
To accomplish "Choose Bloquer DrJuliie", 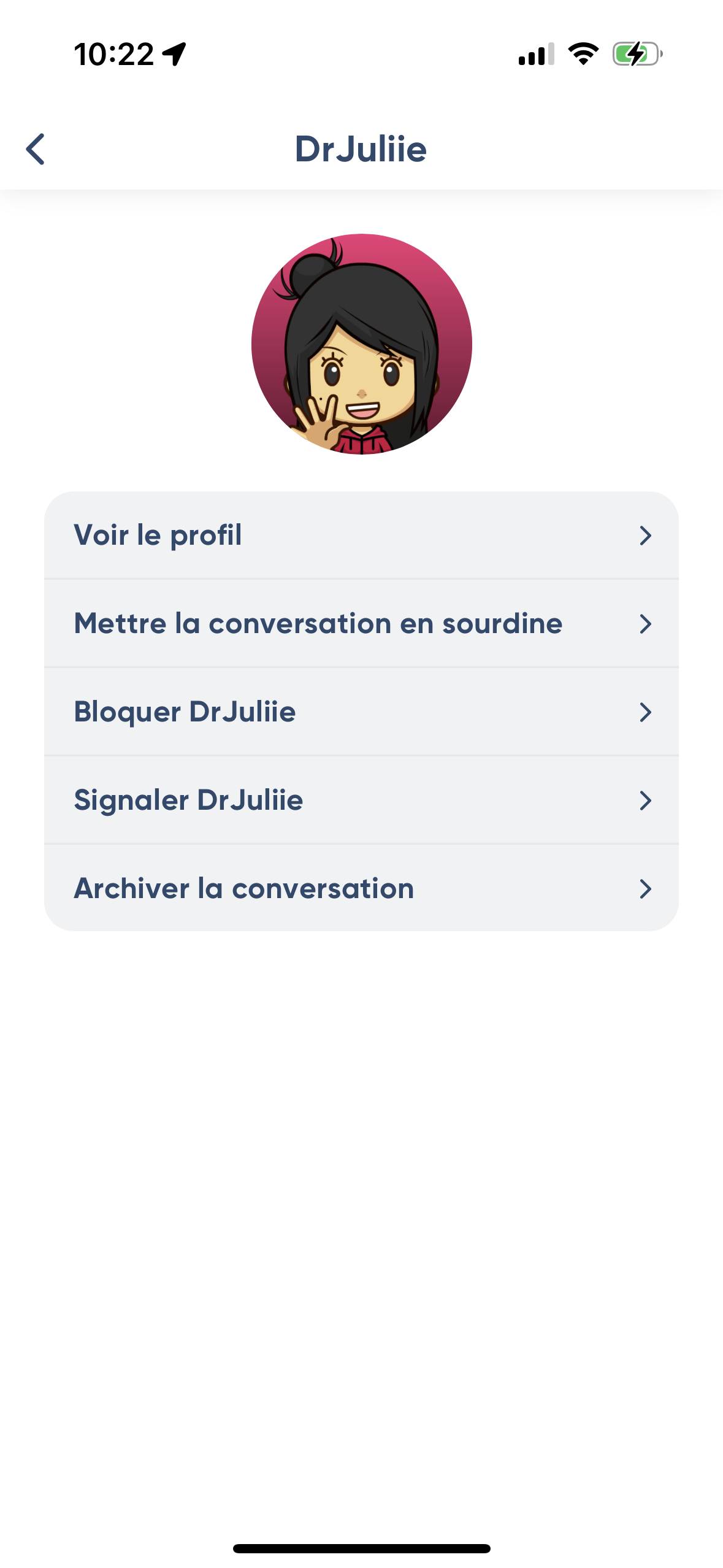I will tap(361, 712).
